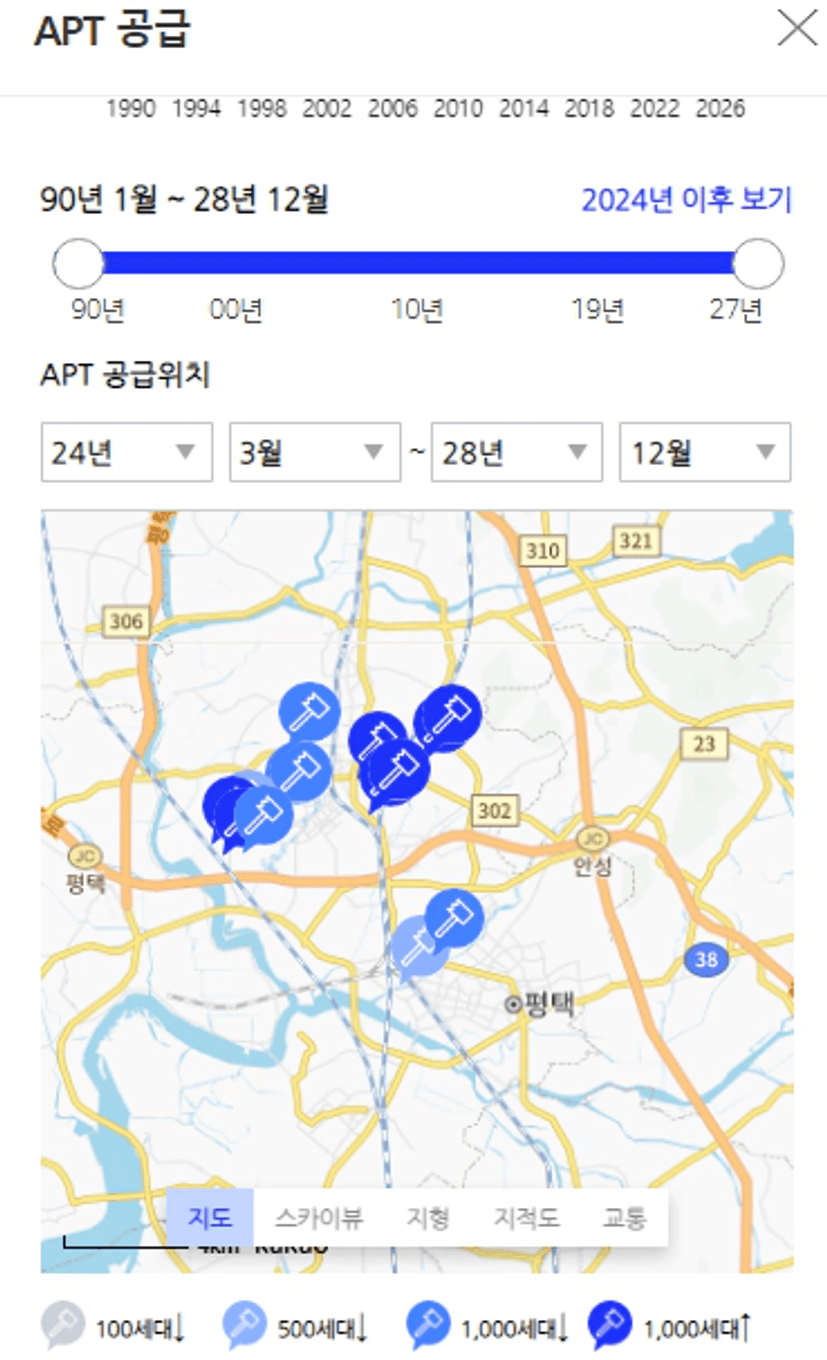Tap the left slider handle at 90년
Image resolution: width=827 pixels, height=1360 pixels.
tap(78, 264)
